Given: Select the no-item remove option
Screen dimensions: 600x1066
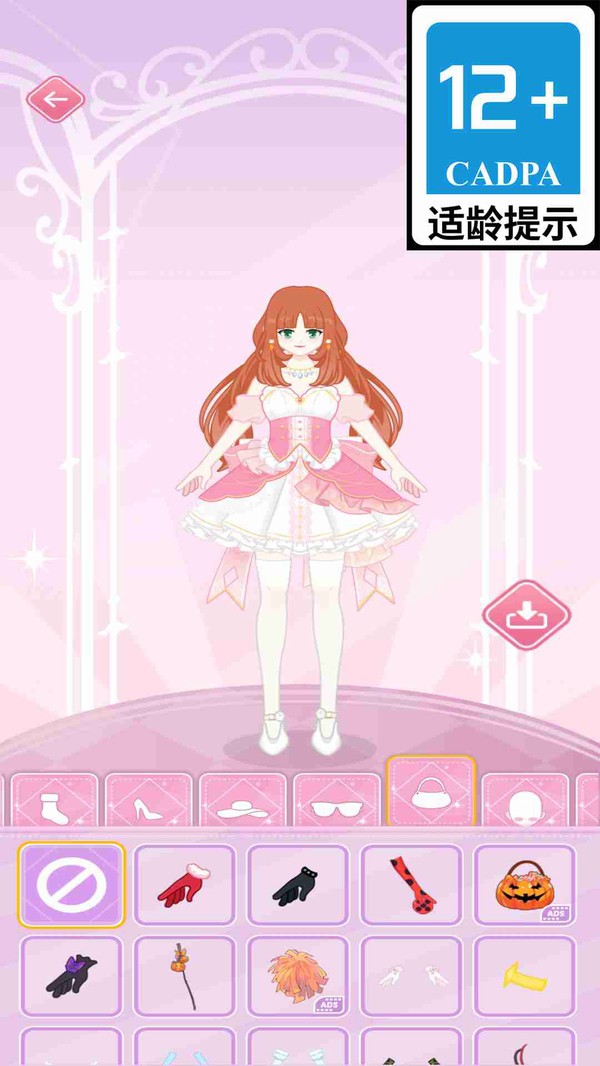Looking at the screenshot, I should tap(71, 884).
